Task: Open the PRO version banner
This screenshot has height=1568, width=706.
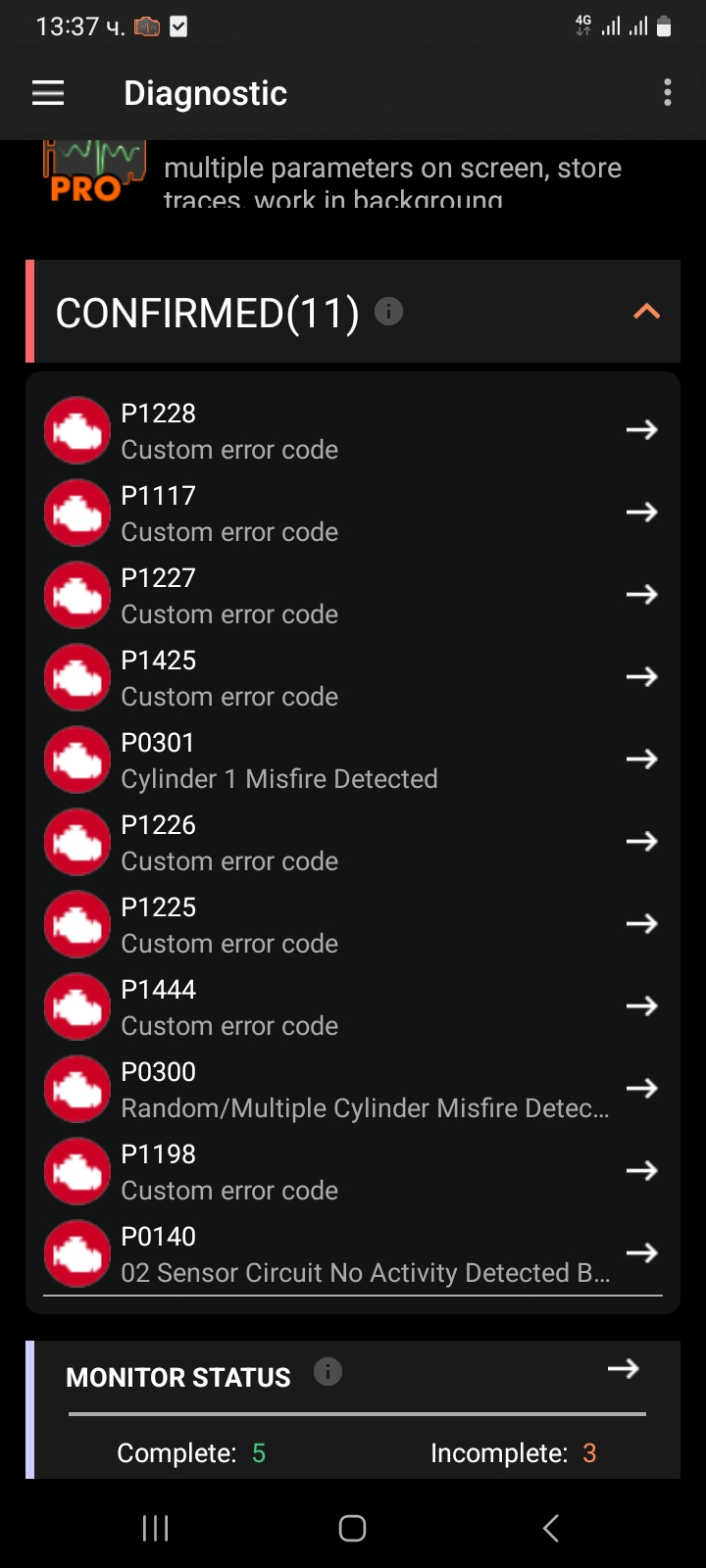Action: coord(353,176)
